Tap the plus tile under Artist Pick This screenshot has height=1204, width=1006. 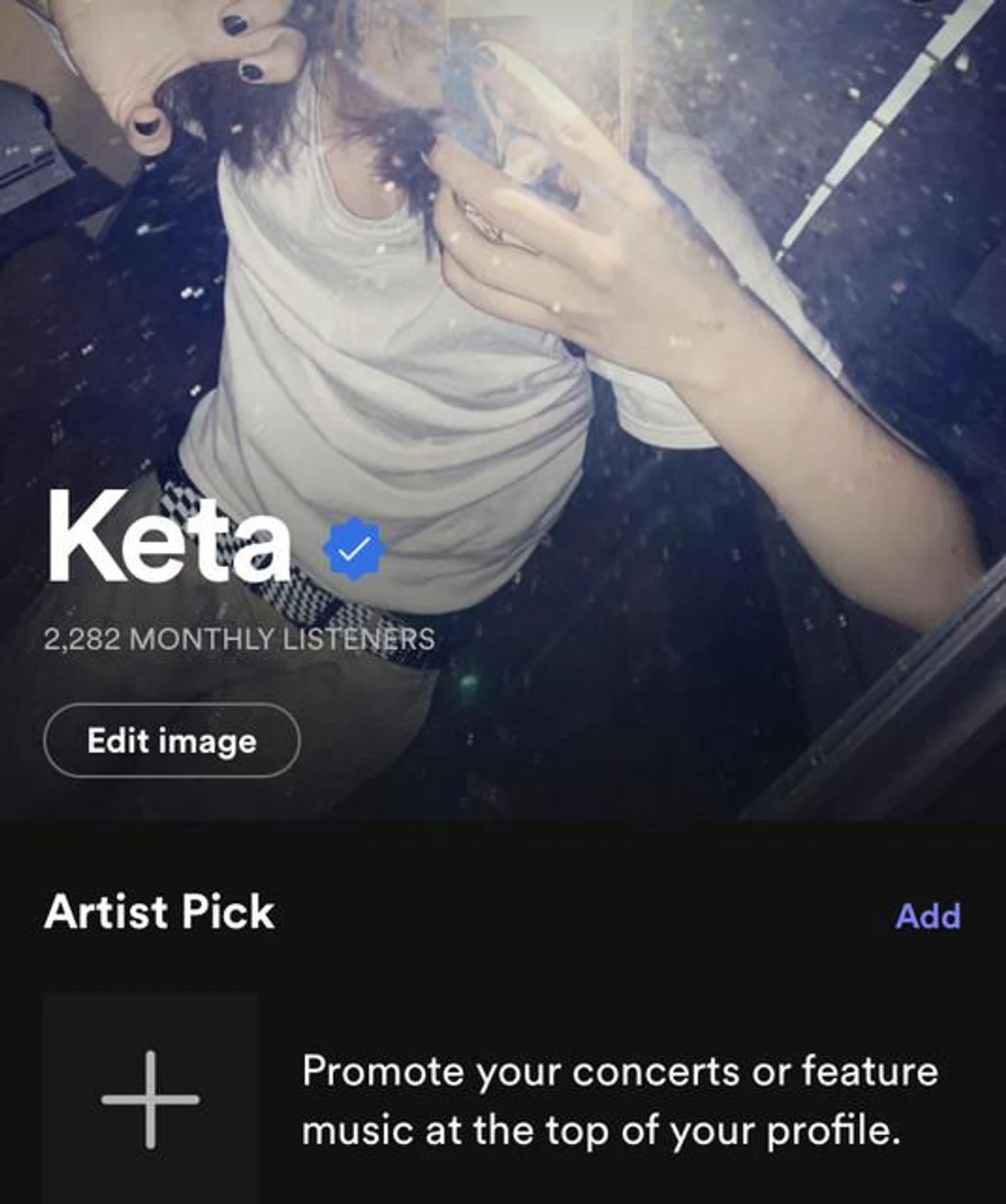150,1098
